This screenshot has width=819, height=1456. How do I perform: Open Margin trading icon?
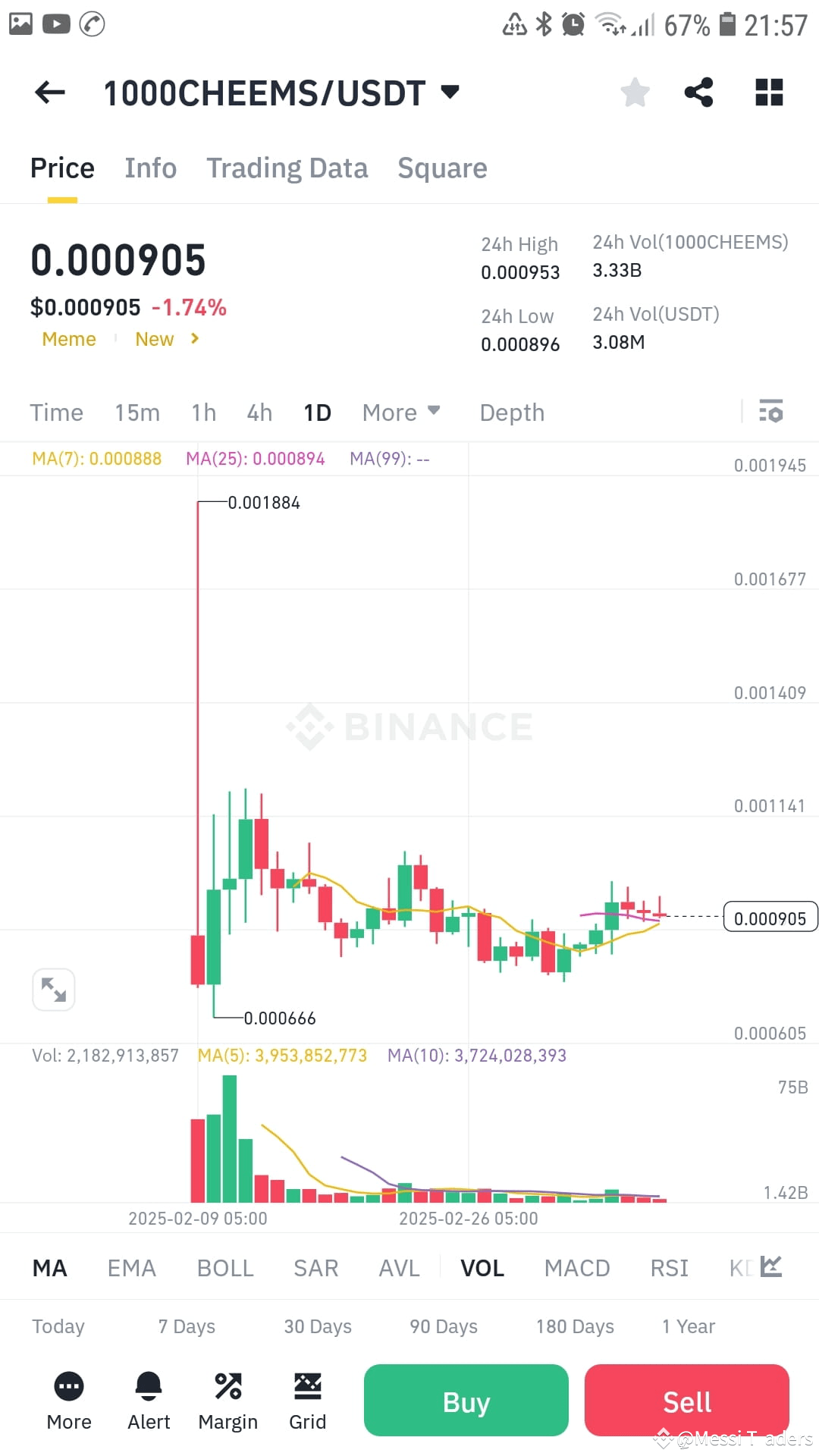pyautogui.click(x=228, y=1386)
